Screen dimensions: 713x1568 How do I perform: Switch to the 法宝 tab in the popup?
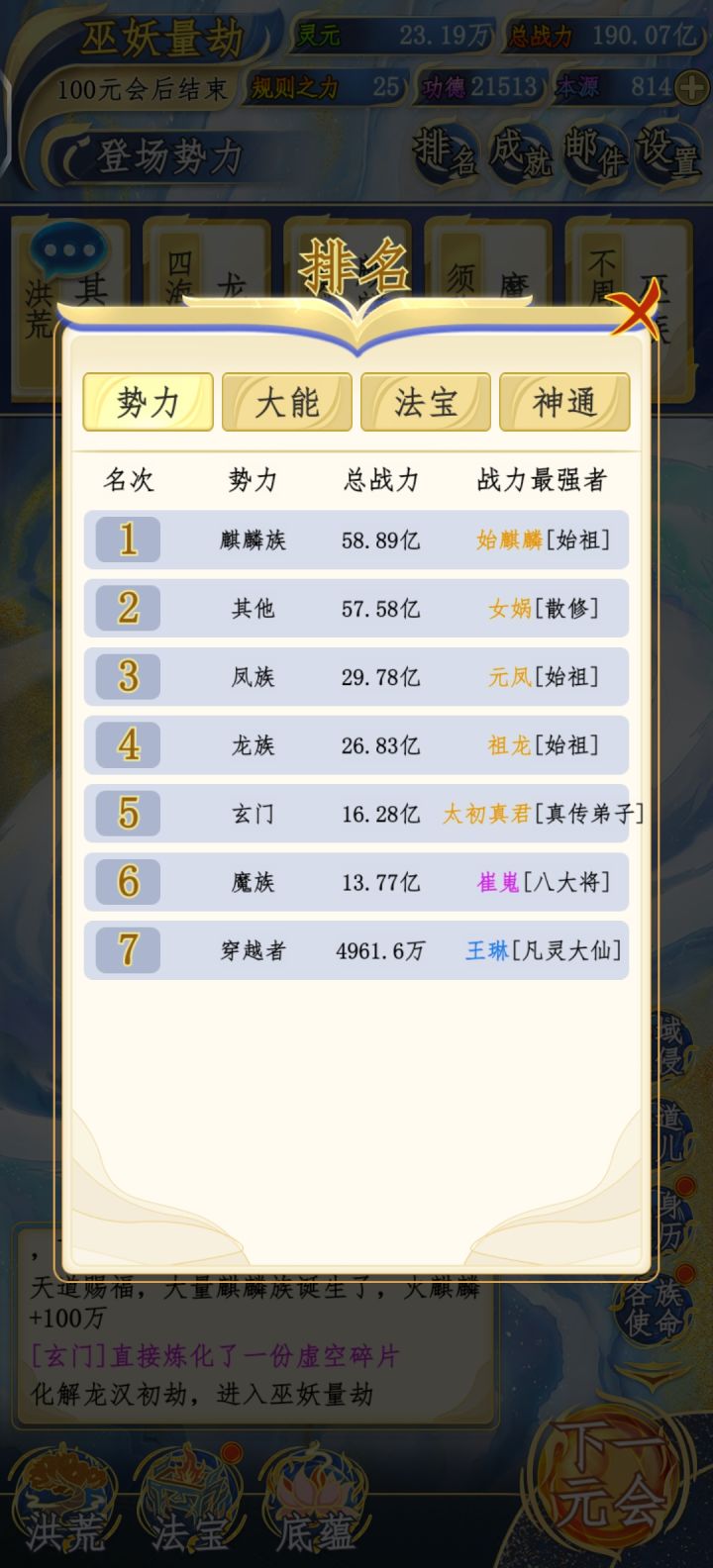point(425,401)
